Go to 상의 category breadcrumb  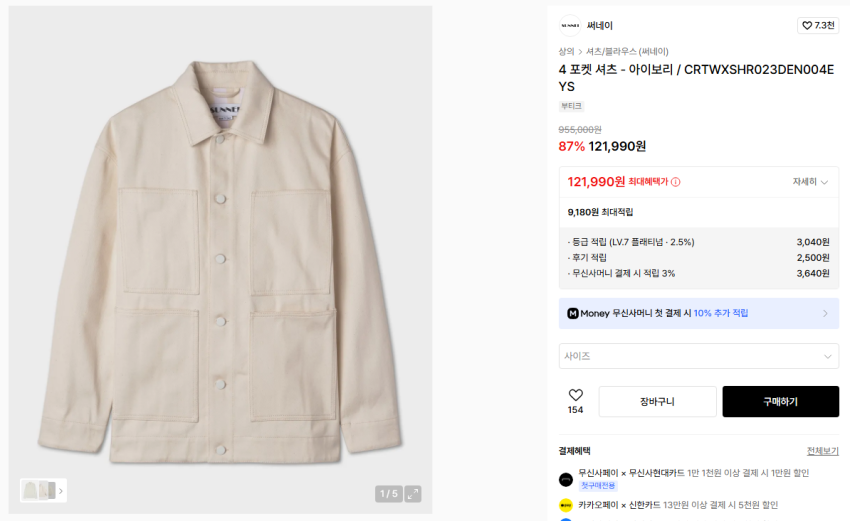pyautogui.click(x=566, y=51)
